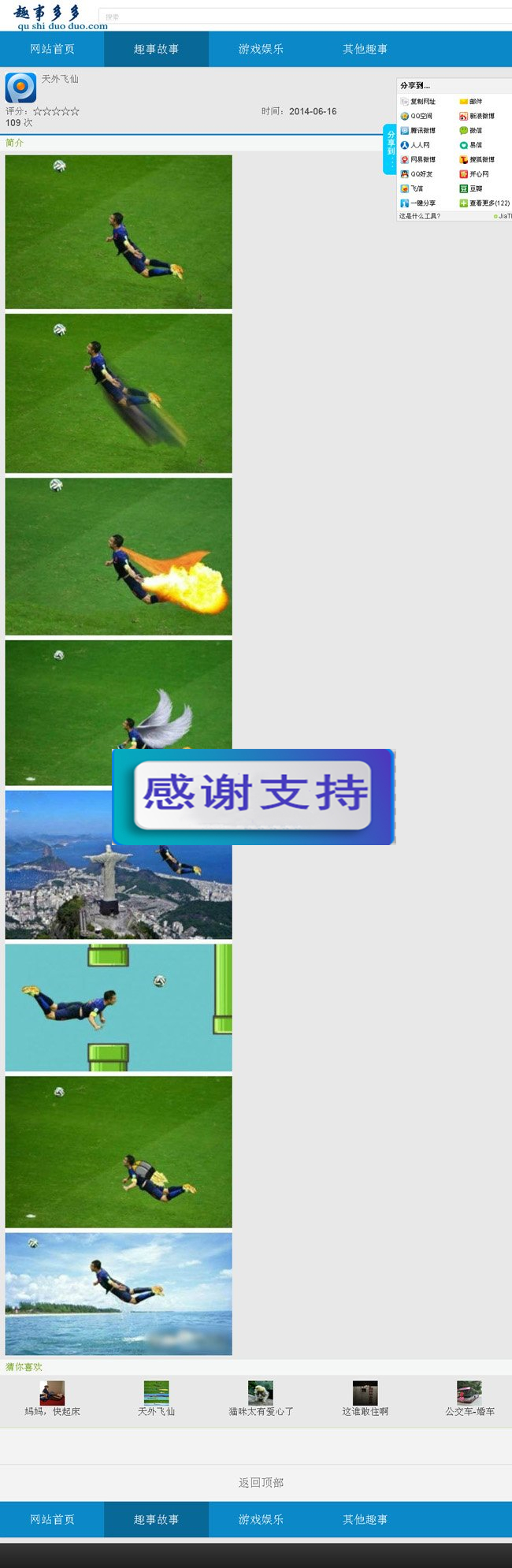Open the 游戏娱乐 tab in the header

261,49
